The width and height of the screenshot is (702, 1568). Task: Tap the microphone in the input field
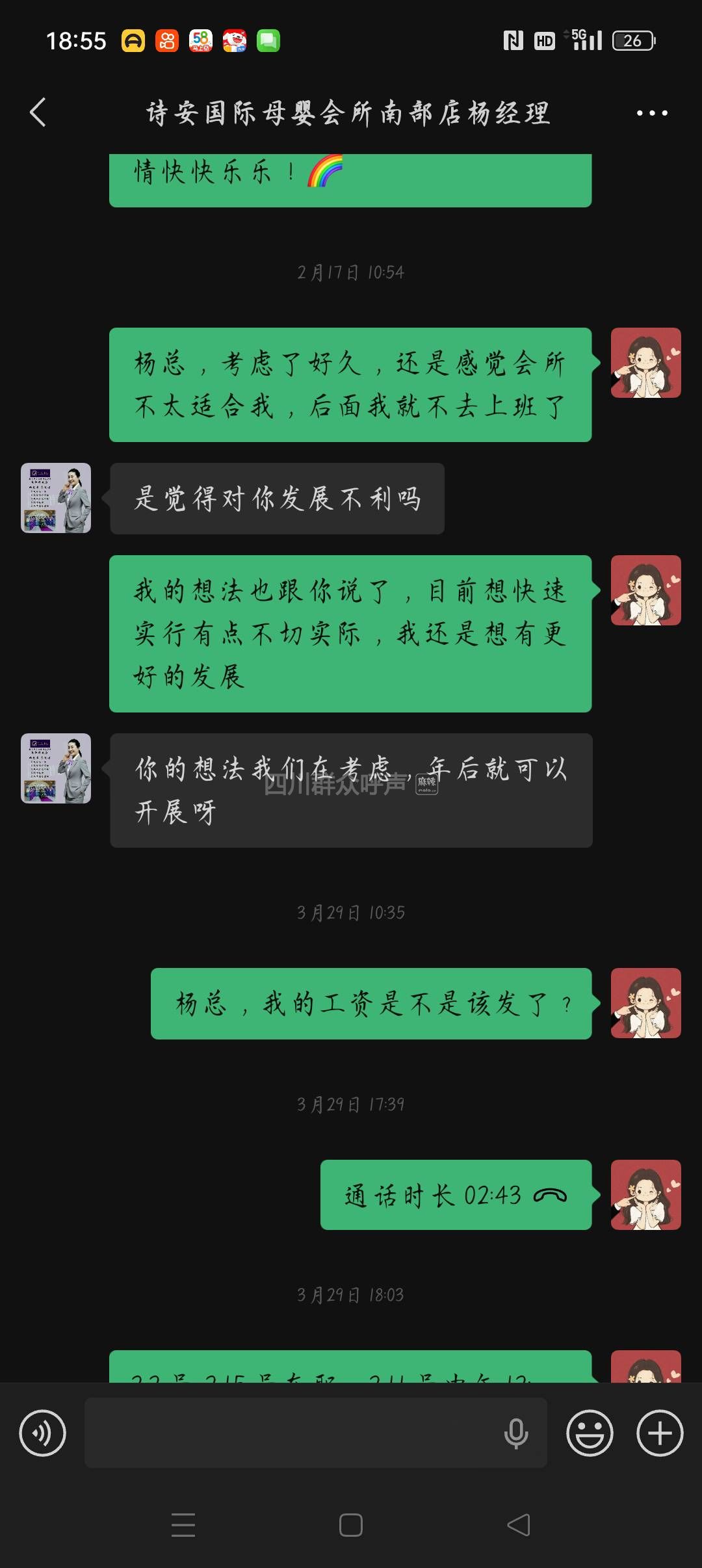[x=516, y=1433]
